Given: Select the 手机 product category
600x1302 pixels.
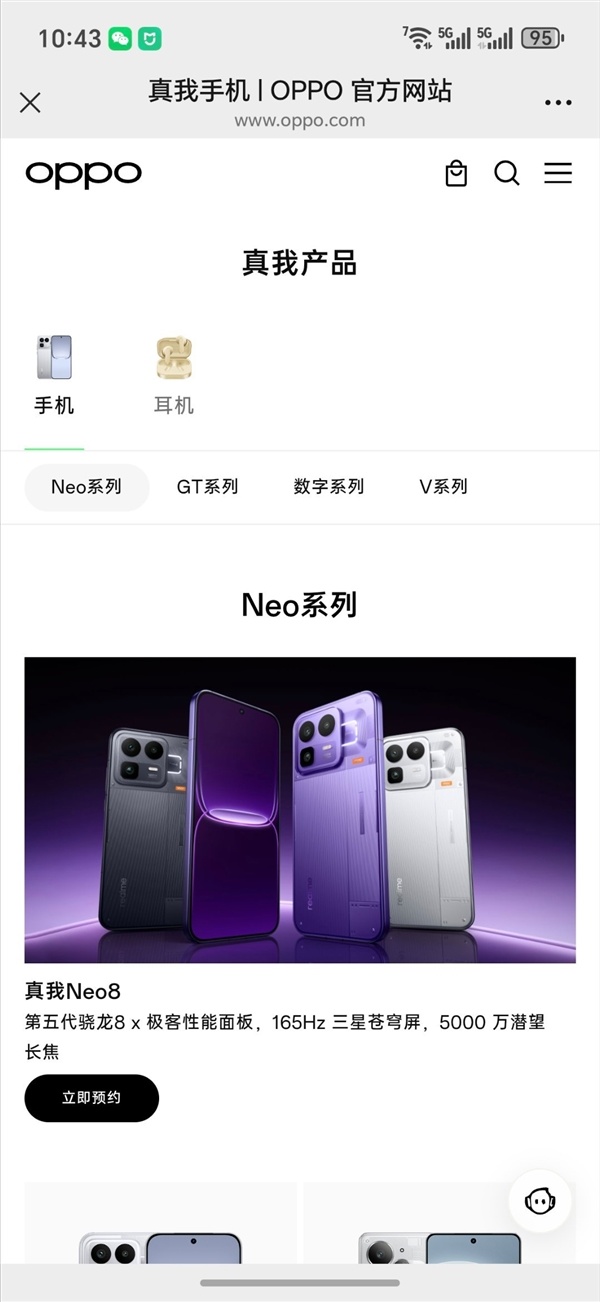Looking at the screenshot, I should pos(54,377).
